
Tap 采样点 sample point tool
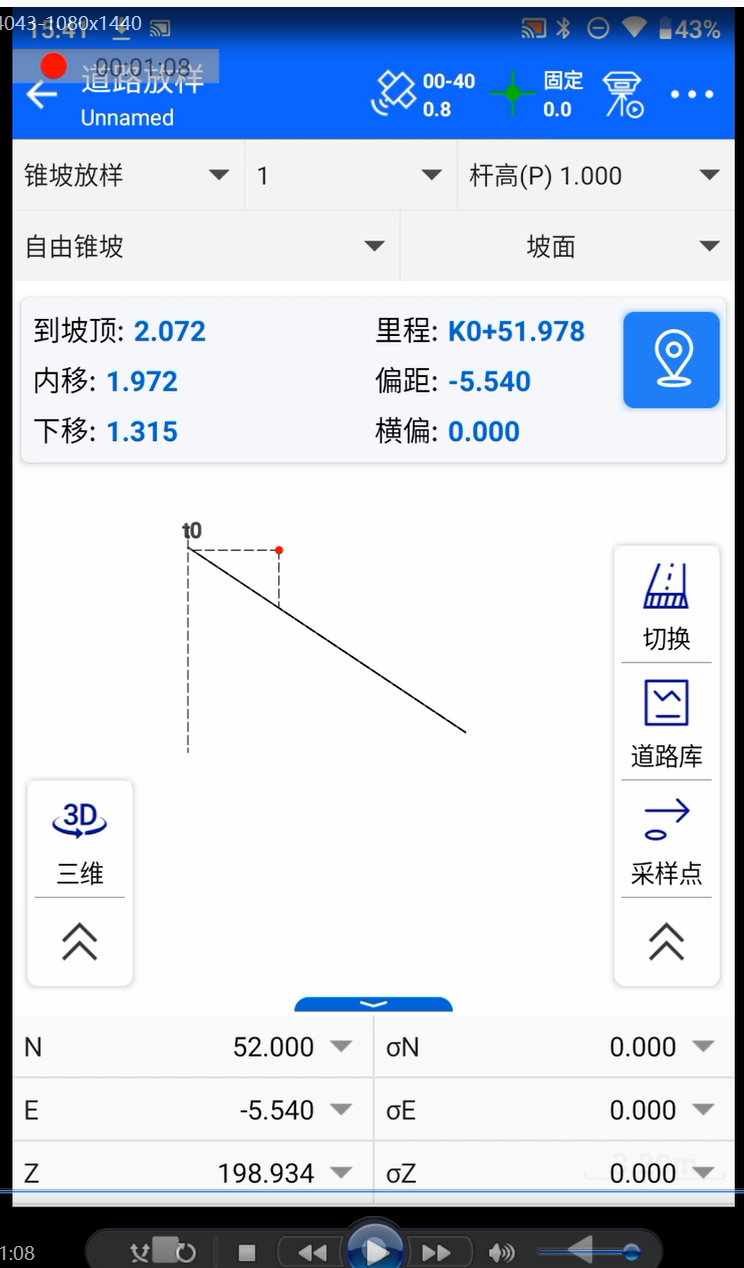[x=666, y=842]
